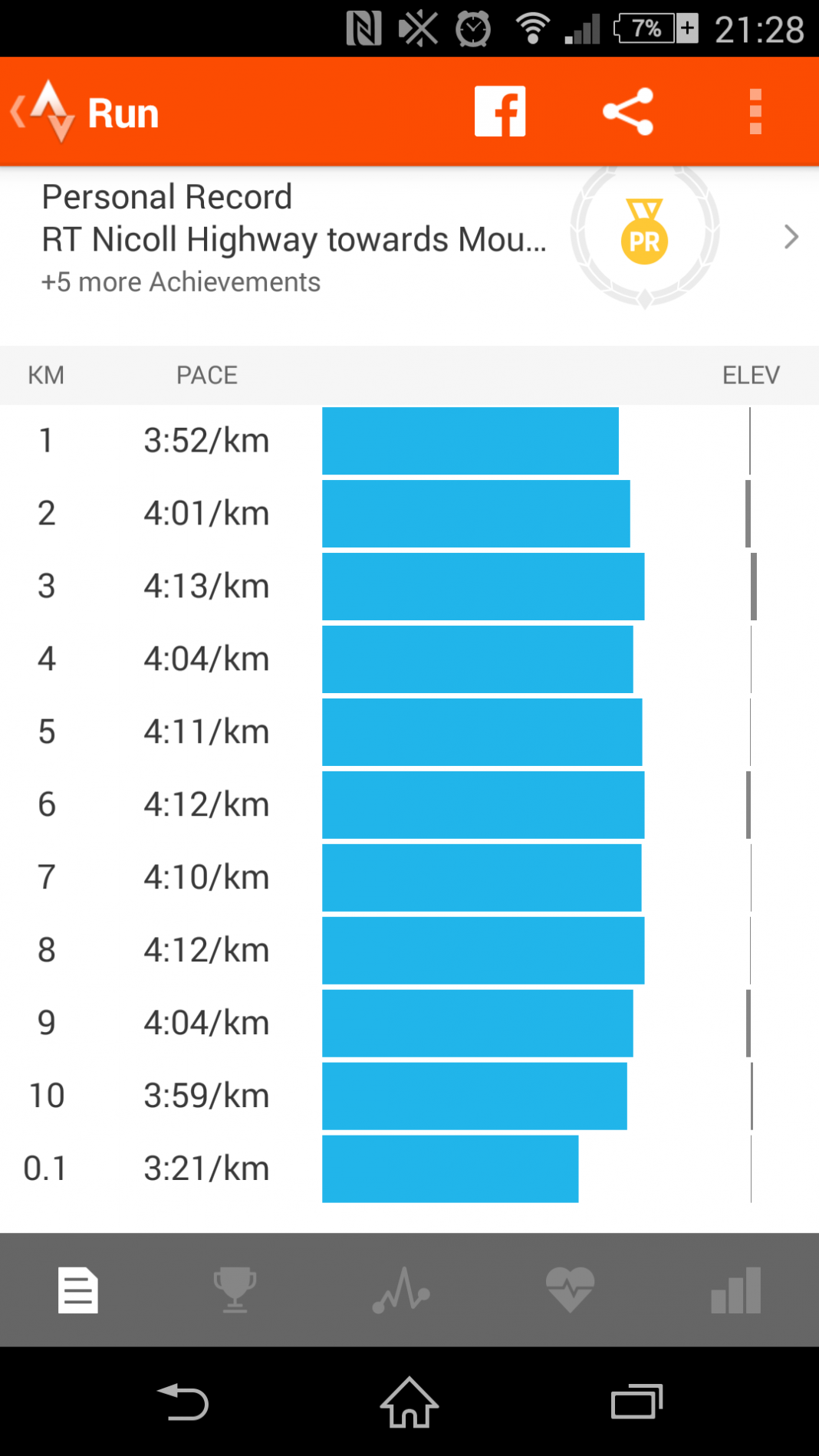Go to the home screen
The image size is (819, 1456).
coord(409,1402)
